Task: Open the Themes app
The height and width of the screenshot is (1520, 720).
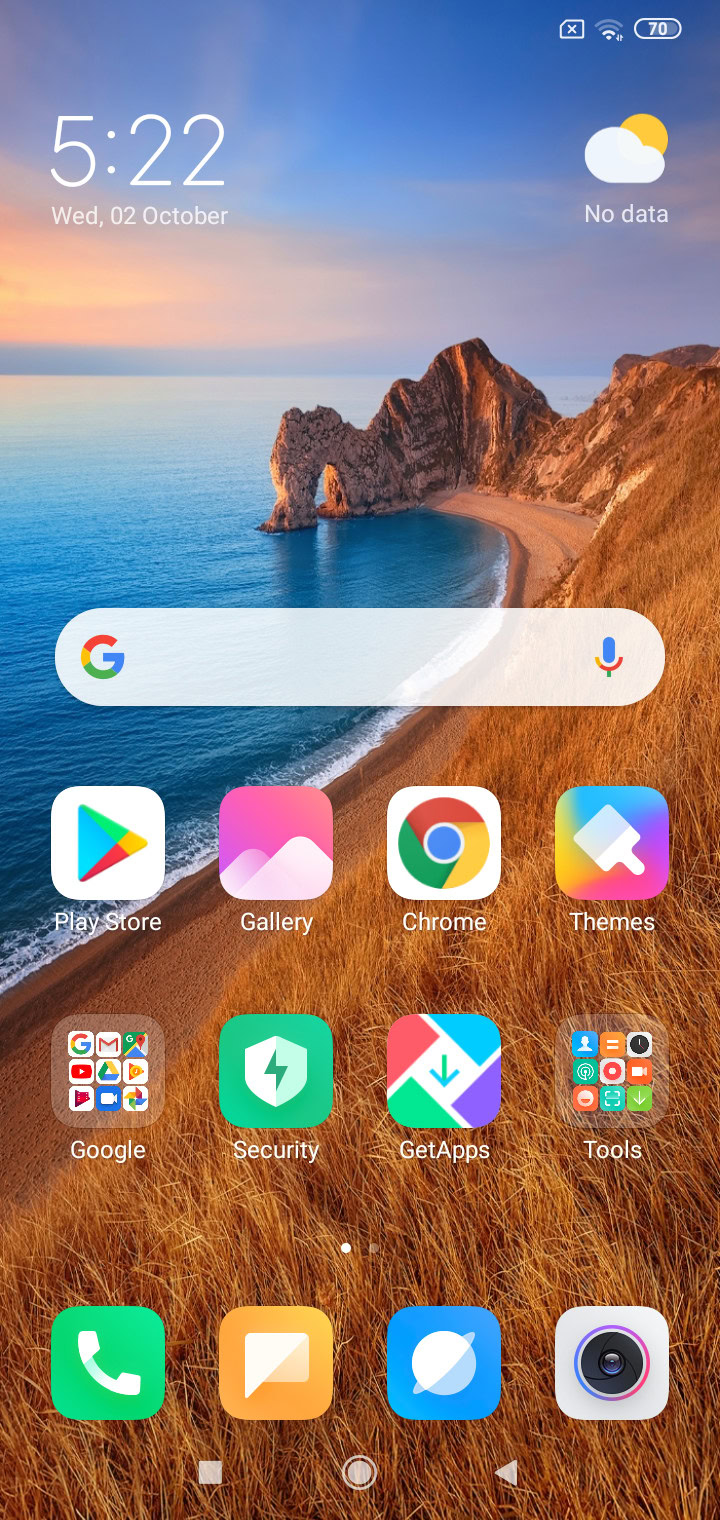Action: (x=612, y=843)
